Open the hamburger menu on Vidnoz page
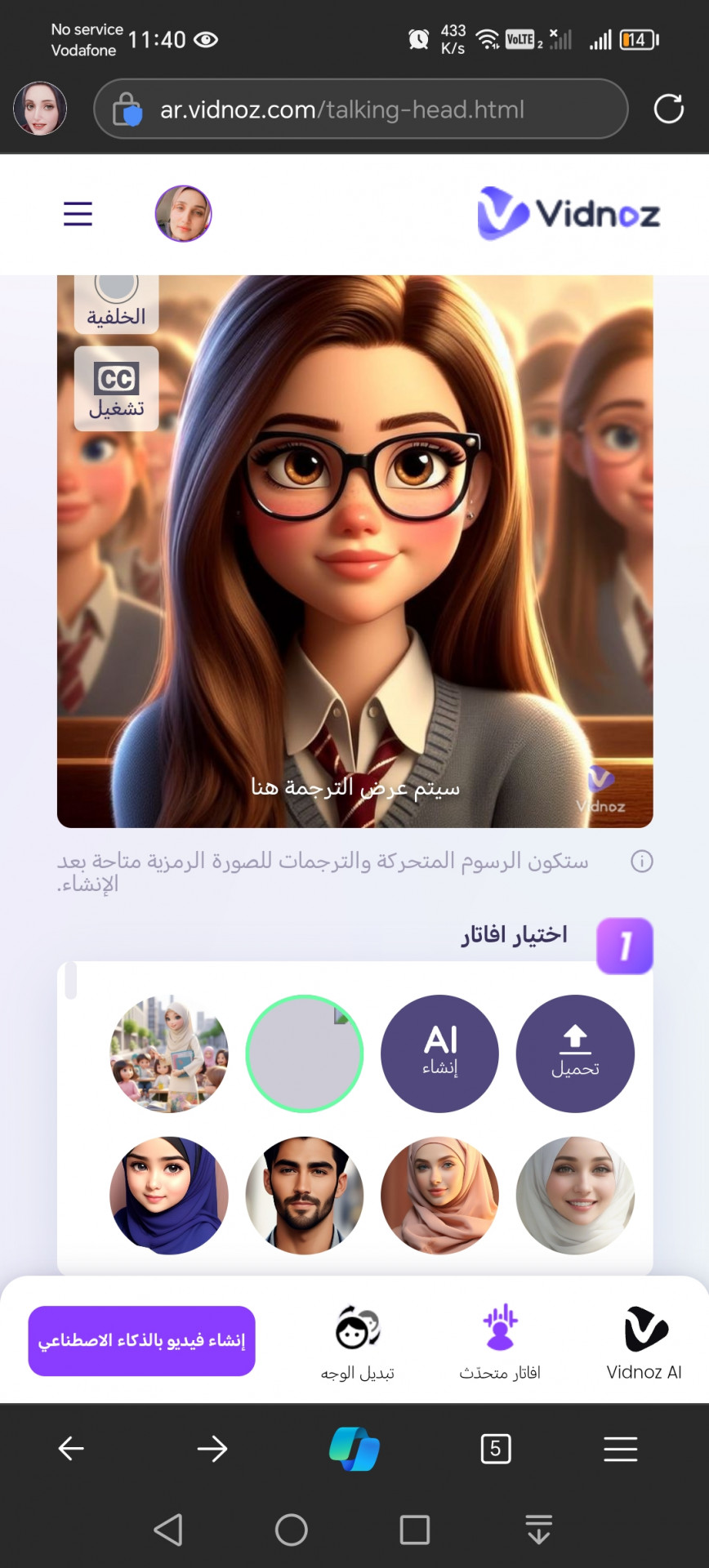Viewport: 709px width, 1568px height. click(x=78, y=214)
